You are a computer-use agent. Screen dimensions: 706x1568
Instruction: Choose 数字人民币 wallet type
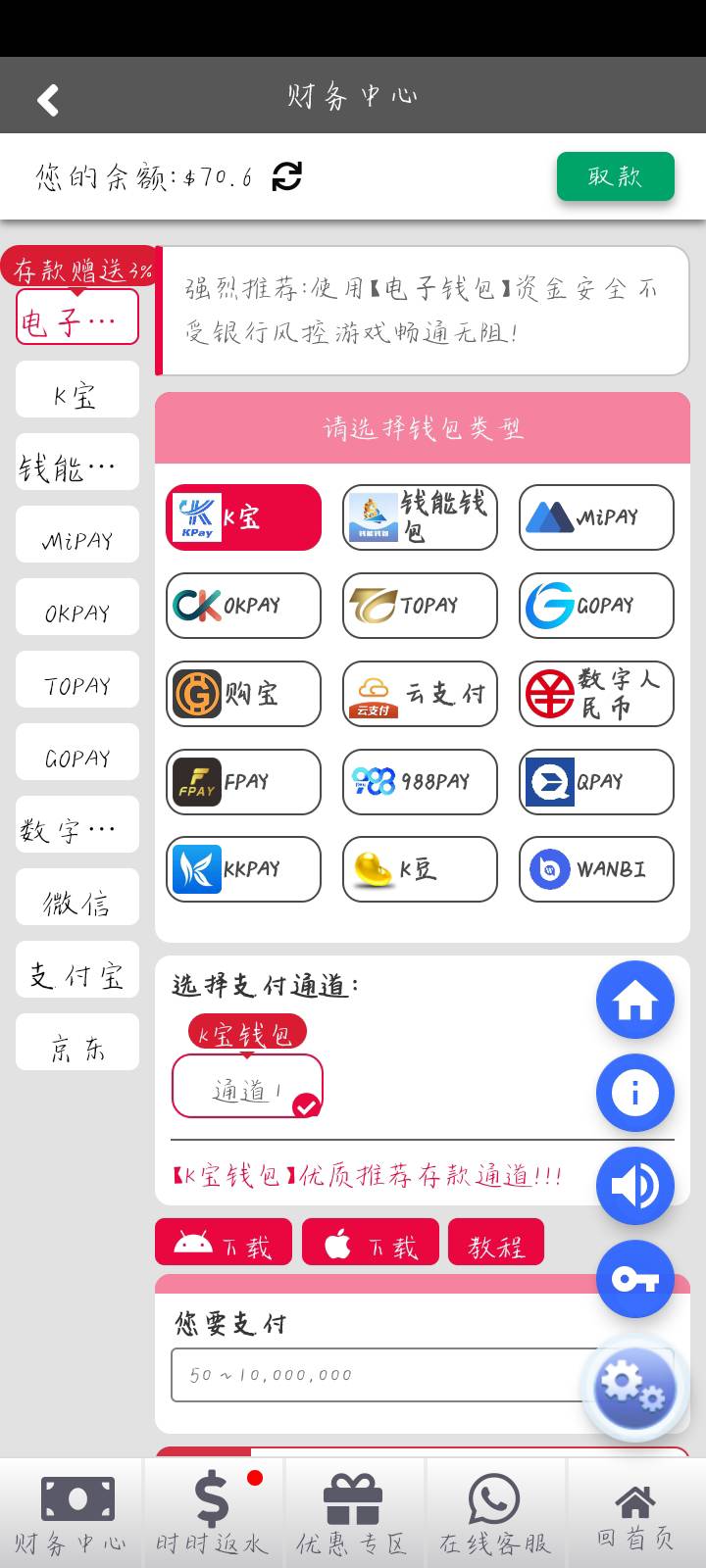coord(596,694)
